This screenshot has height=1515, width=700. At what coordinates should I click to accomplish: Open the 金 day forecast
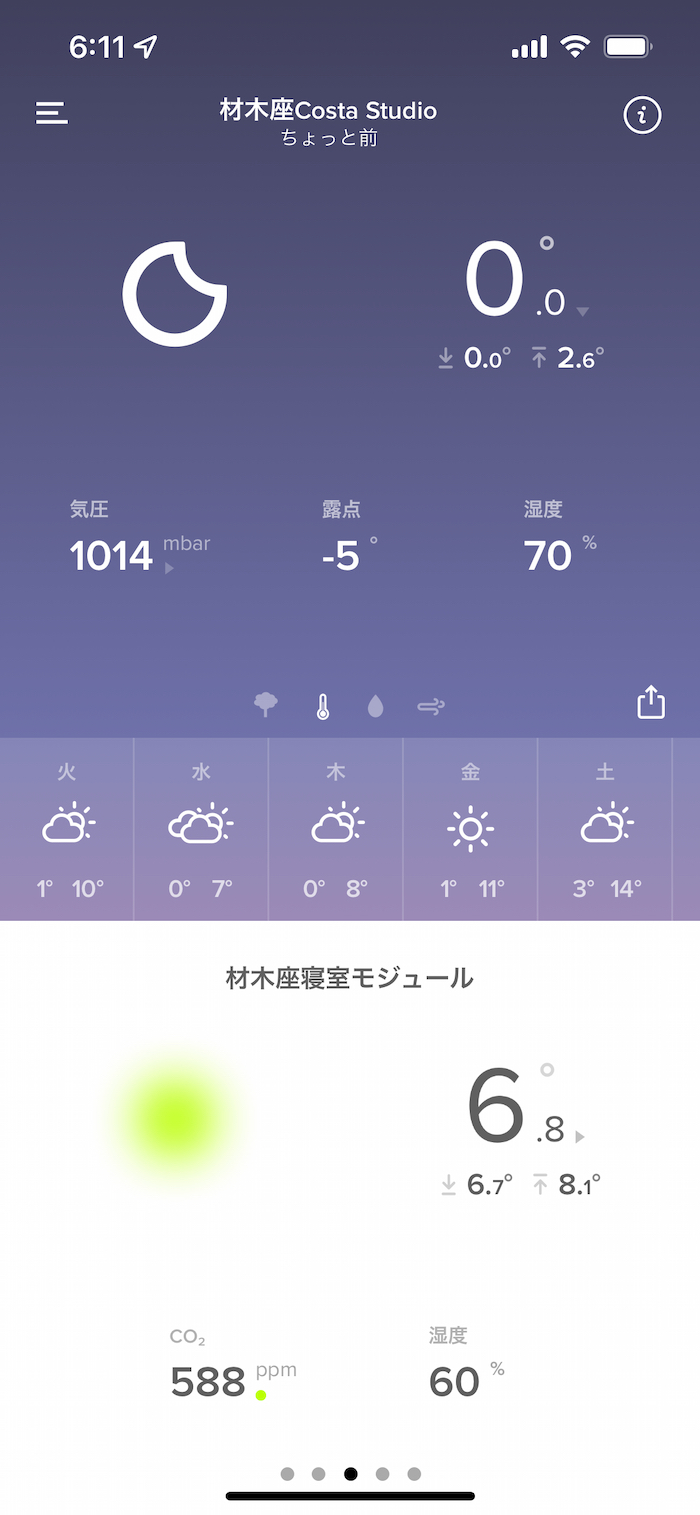coord(470,829)
